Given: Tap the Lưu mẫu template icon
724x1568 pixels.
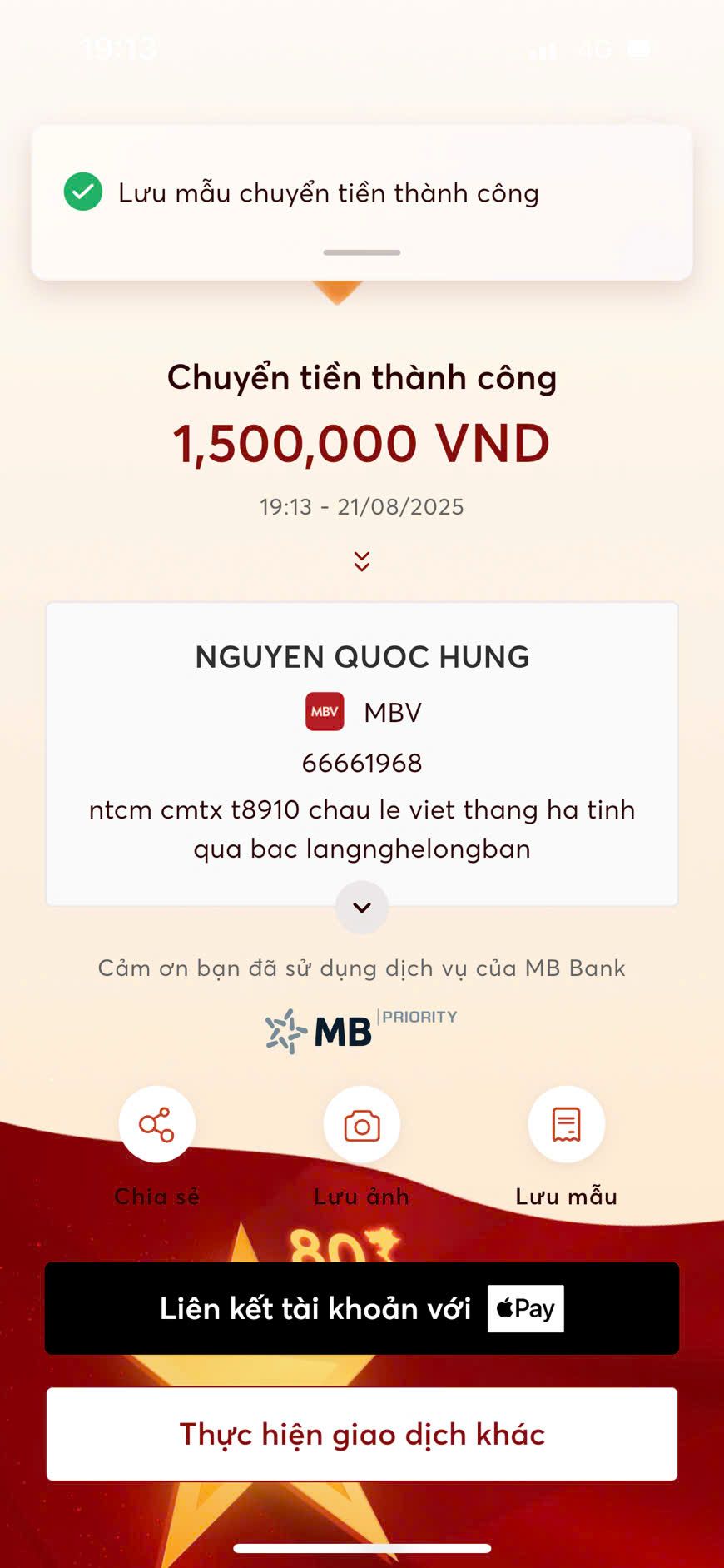Looking at the screenshot, I should tap(567, 1125).
